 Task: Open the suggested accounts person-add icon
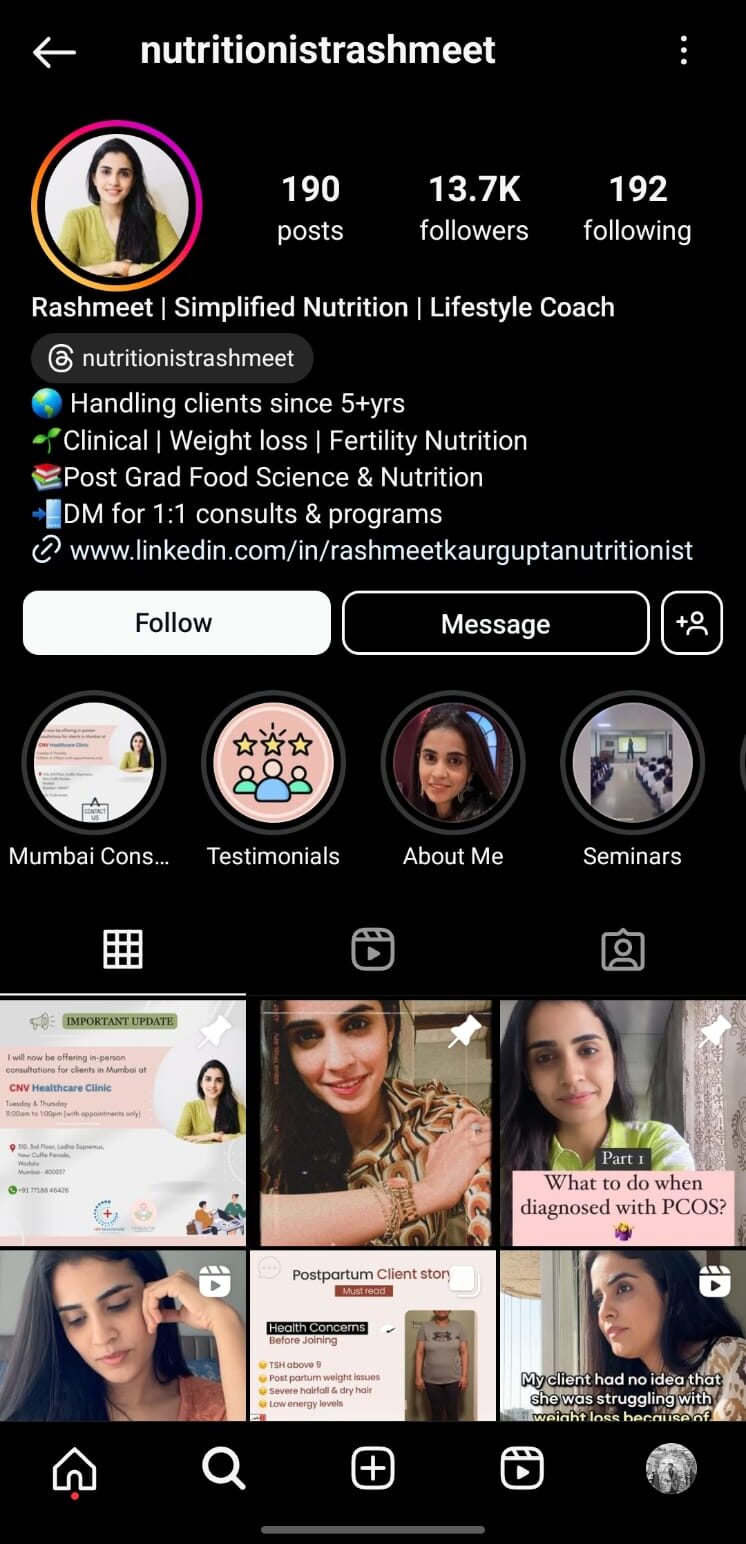[x=692, y=622]
